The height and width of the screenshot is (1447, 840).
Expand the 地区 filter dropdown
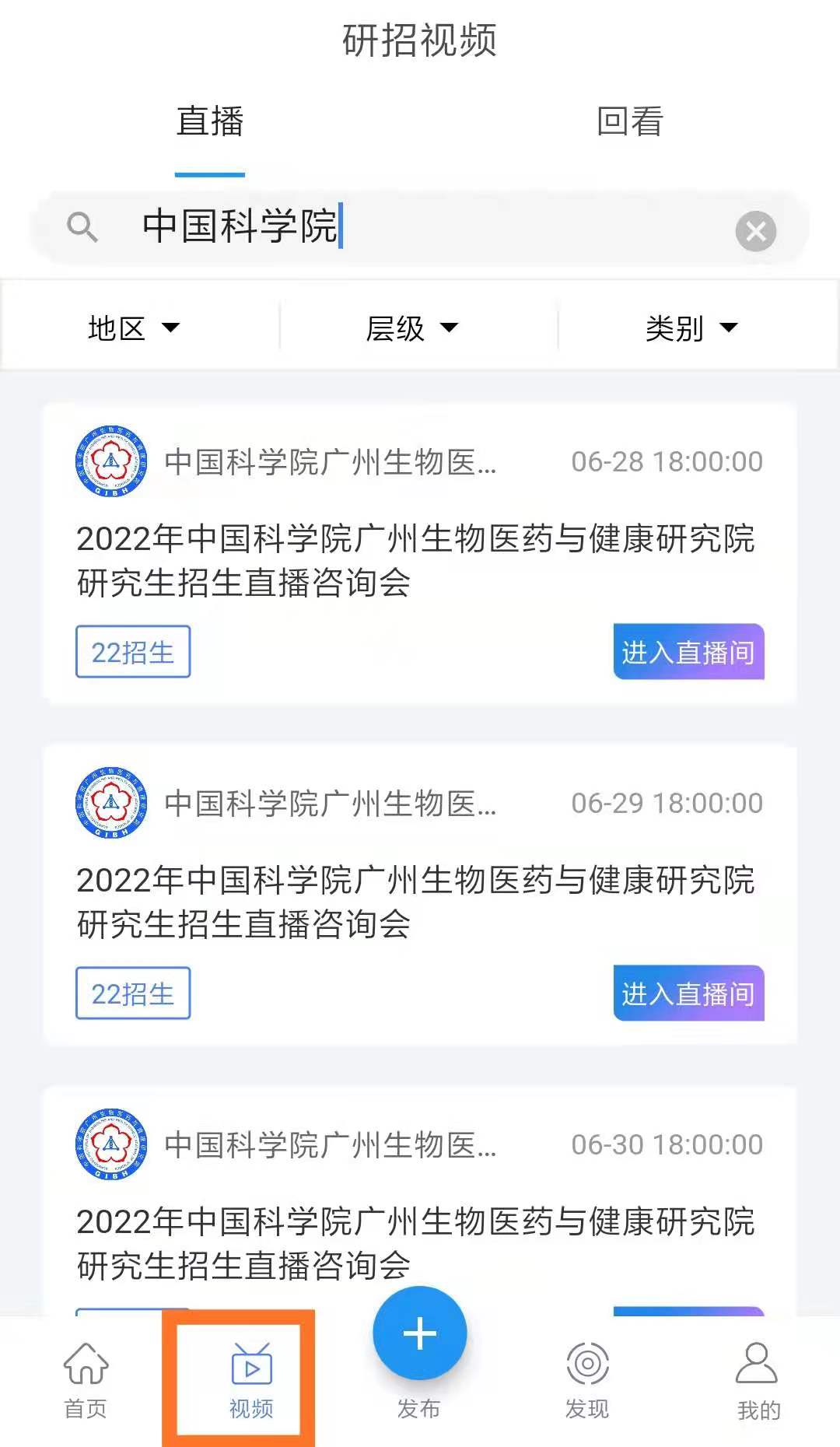(x=134, y=328)
